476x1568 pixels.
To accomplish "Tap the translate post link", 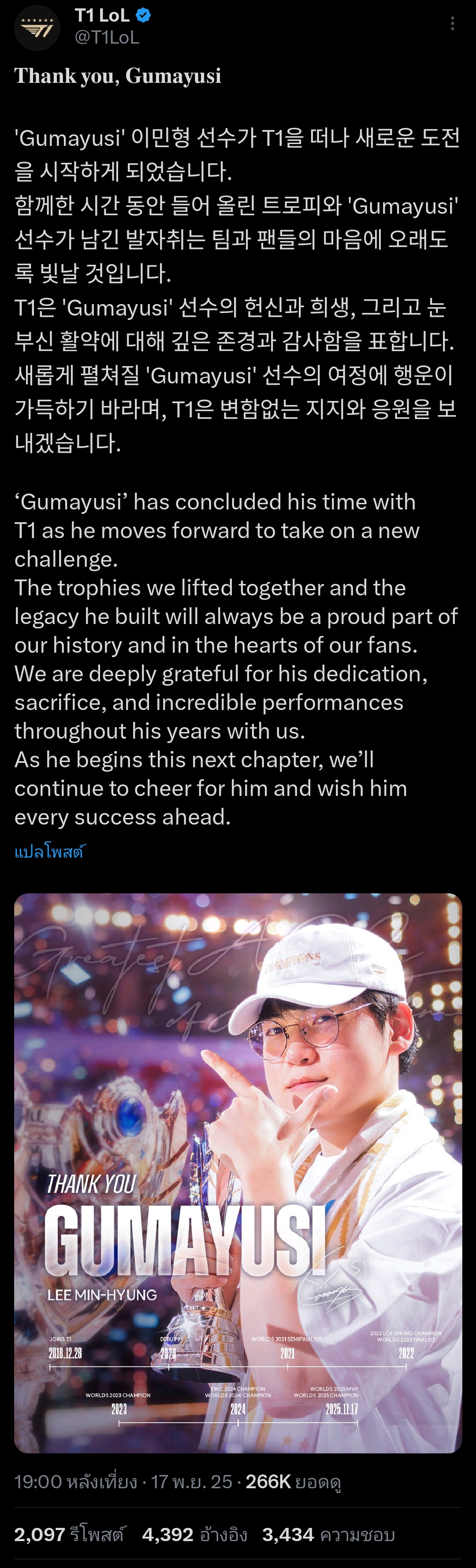I will coord(50,851).
